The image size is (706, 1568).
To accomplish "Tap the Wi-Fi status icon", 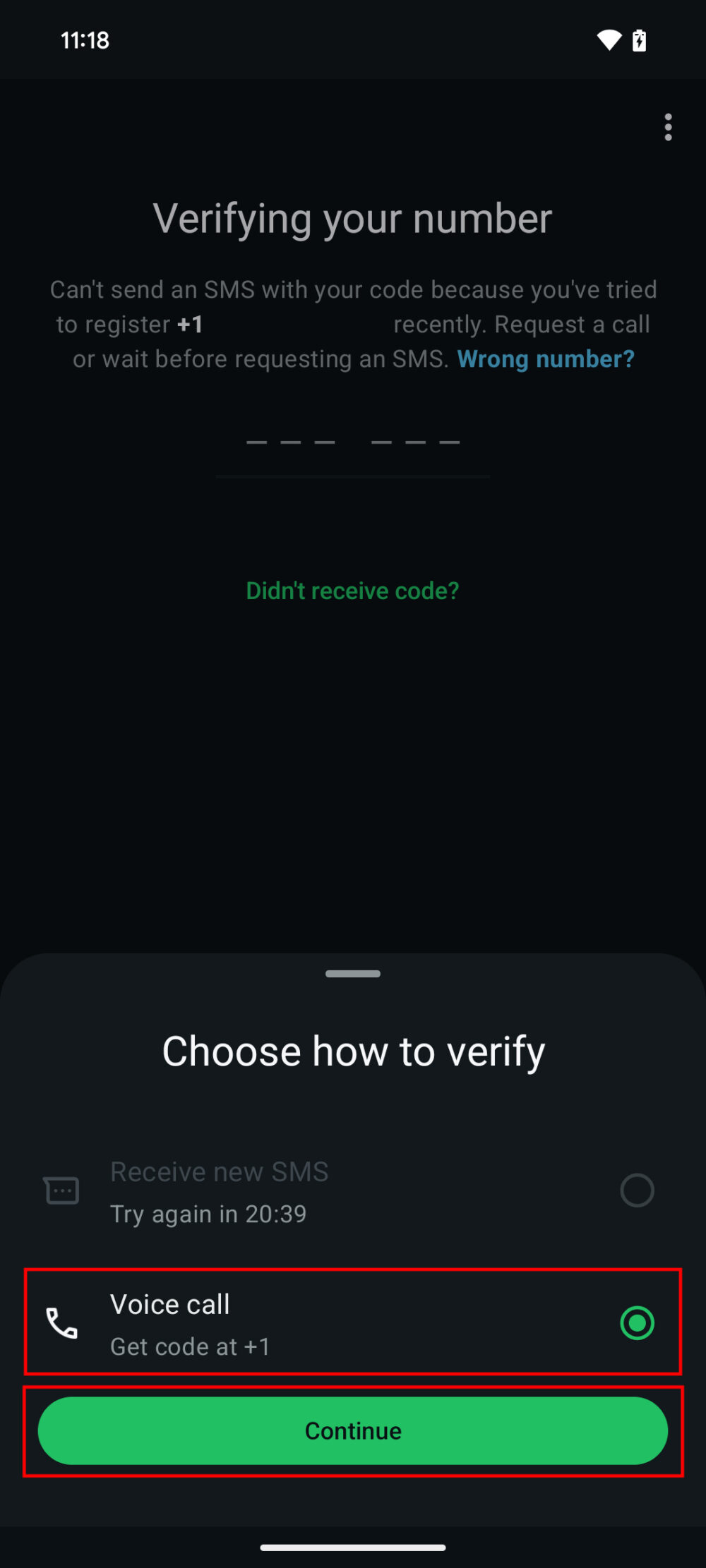I will tap(608, 40).
